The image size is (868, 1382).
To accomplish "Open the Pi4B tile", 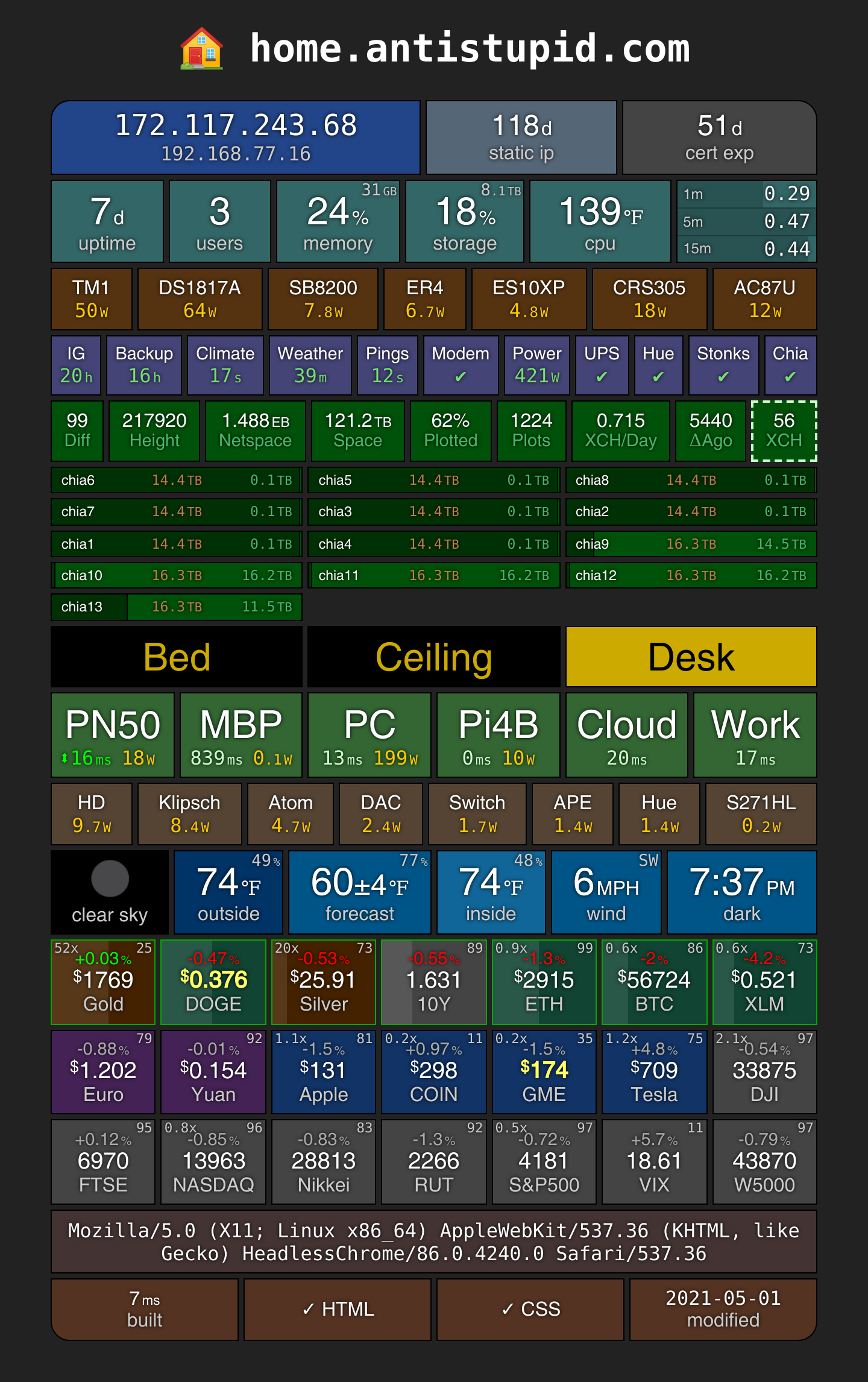I will click(498, 735).
